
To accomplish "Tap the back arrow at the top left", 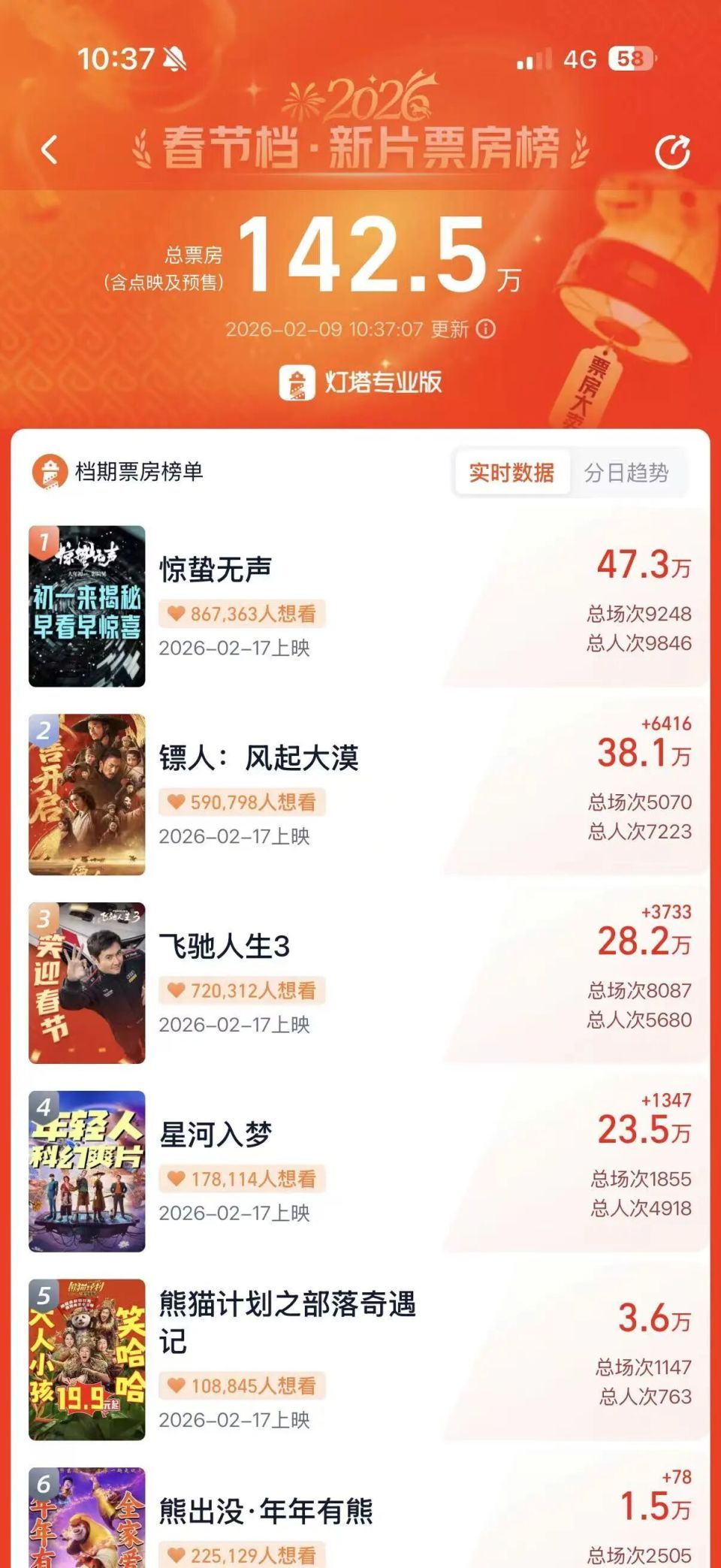I will tap(49, 150).
